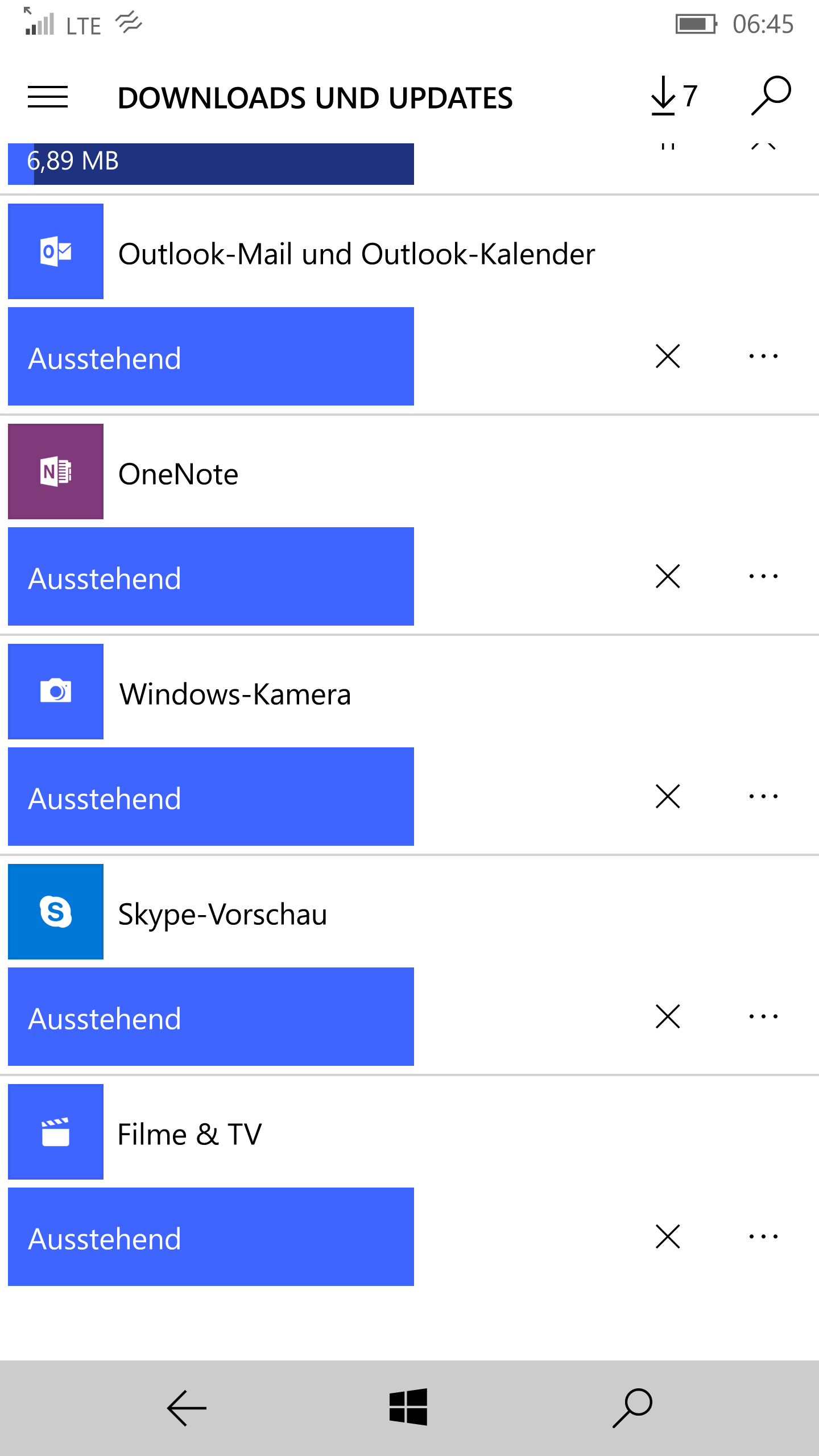Cancel the pending OneNote update

668,577
